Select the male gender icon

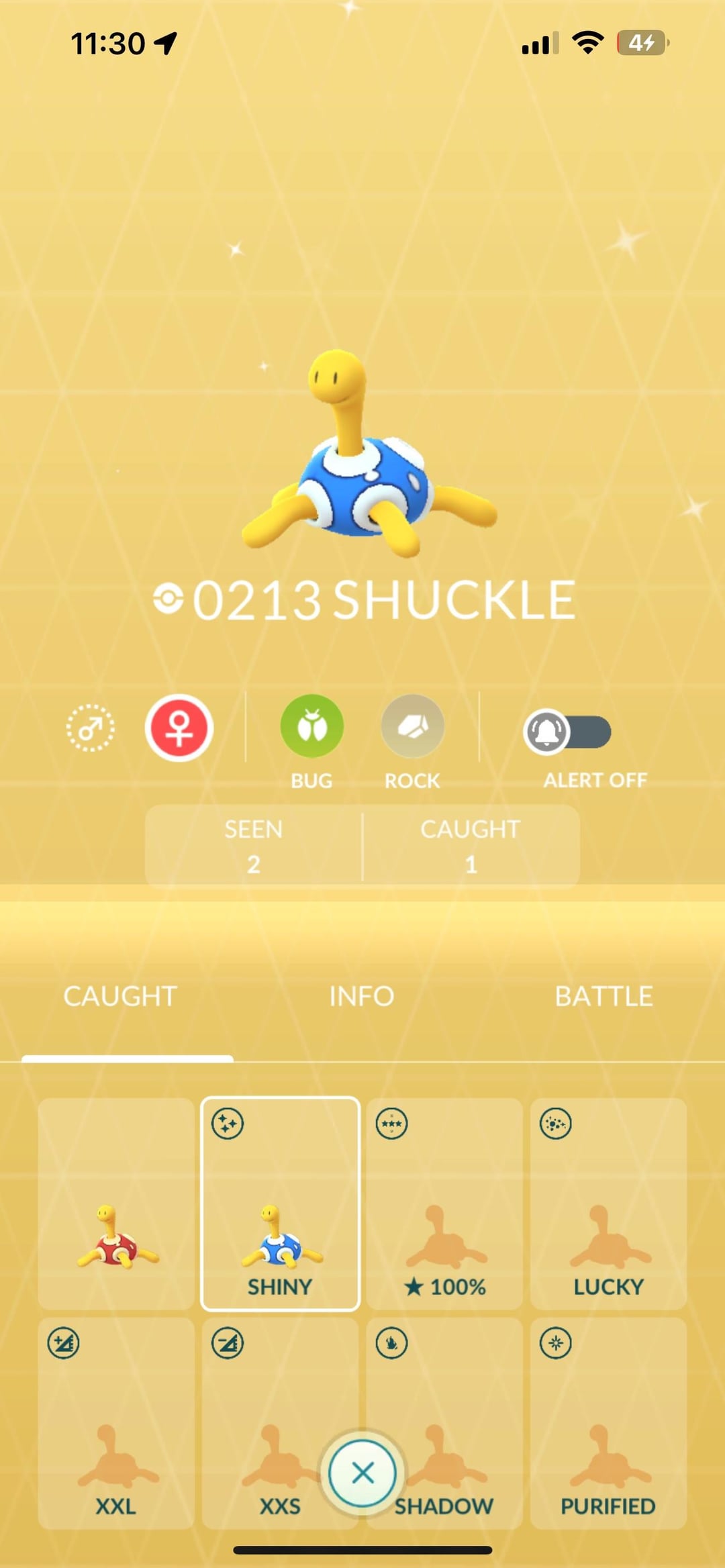tap(91, 728)
